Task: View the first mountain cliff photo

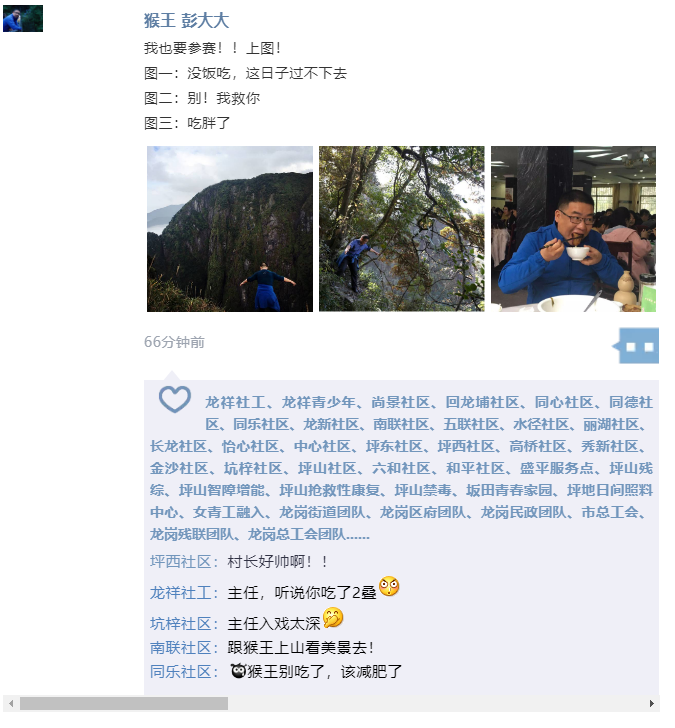Action: pyautogui.click(x=230, y=229)
